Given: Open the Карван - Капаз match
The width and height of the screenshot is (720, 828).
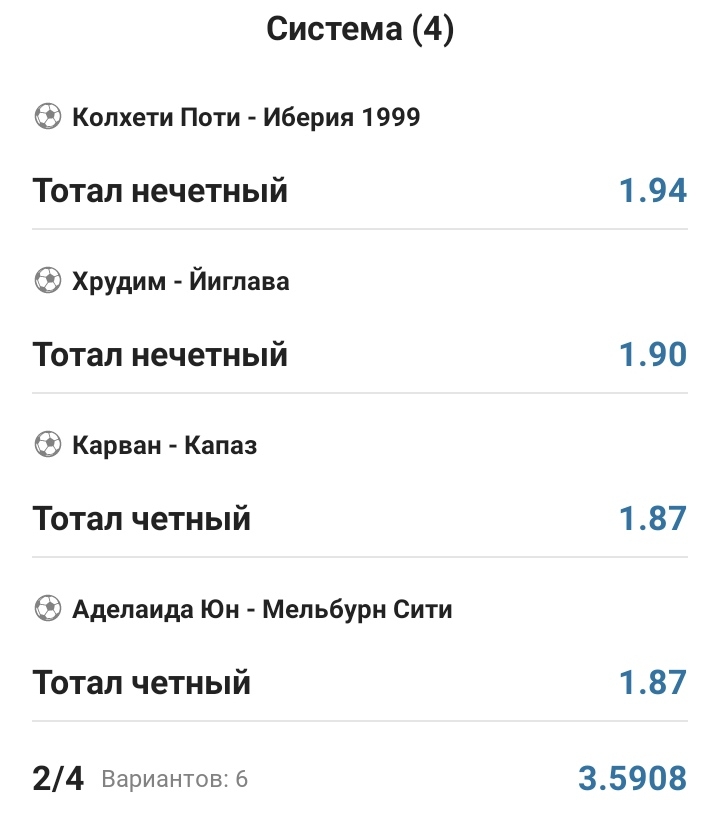Looking at the screenshot, I should (164, 446).
